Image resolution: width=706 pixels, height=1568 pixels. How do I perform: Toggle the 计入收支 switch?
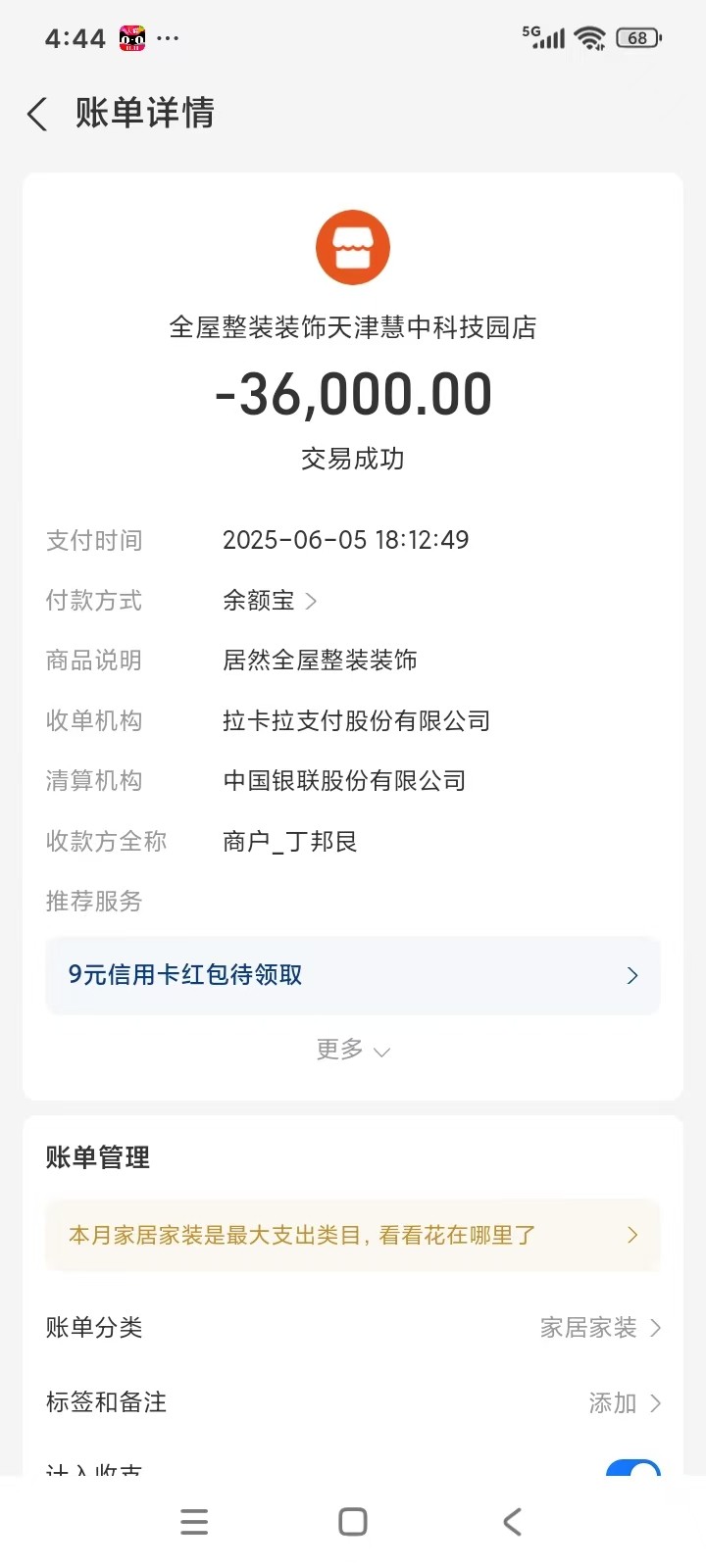632,1468
